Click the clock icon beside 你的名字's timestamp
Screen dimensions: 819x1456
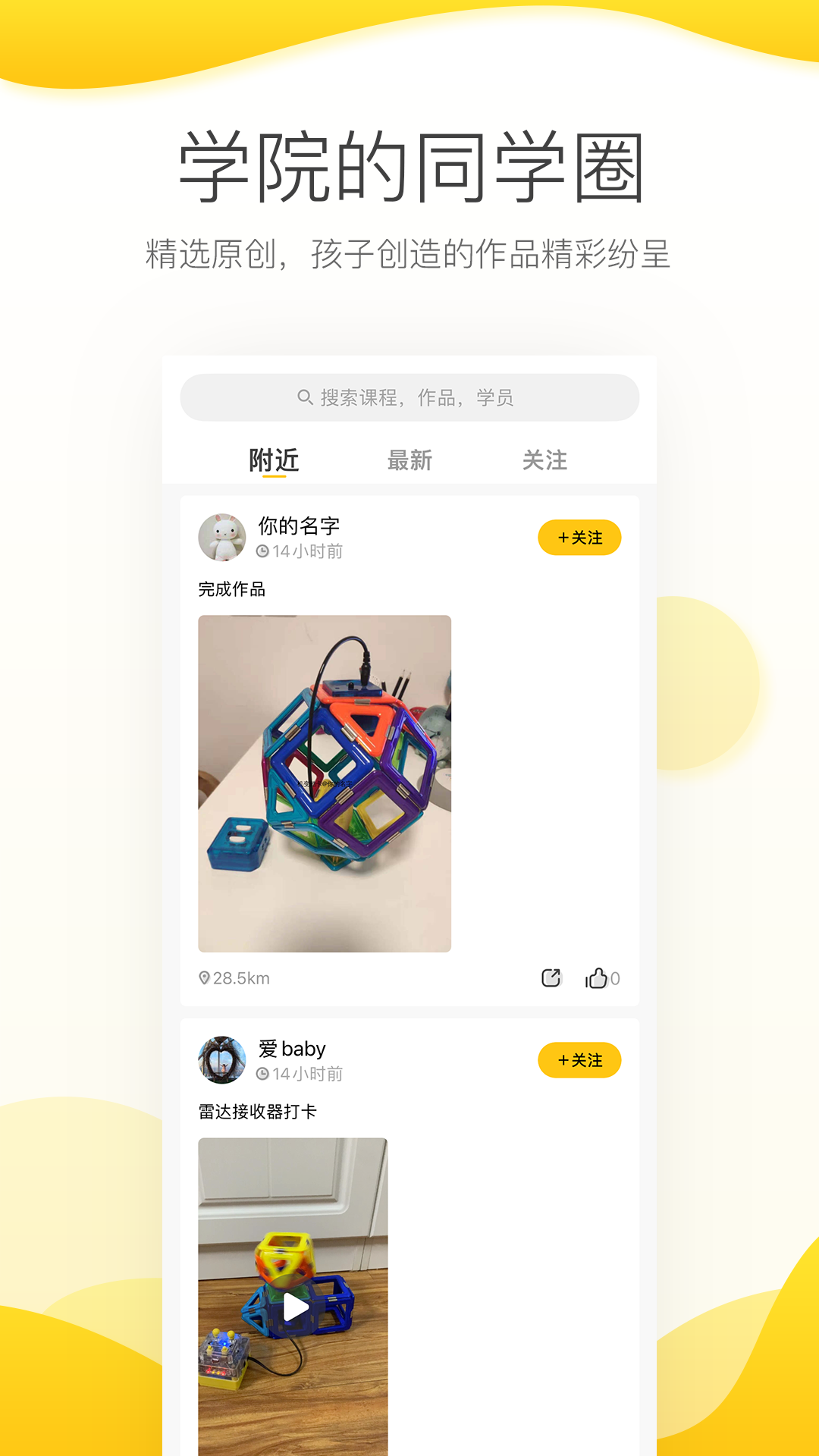262,552
